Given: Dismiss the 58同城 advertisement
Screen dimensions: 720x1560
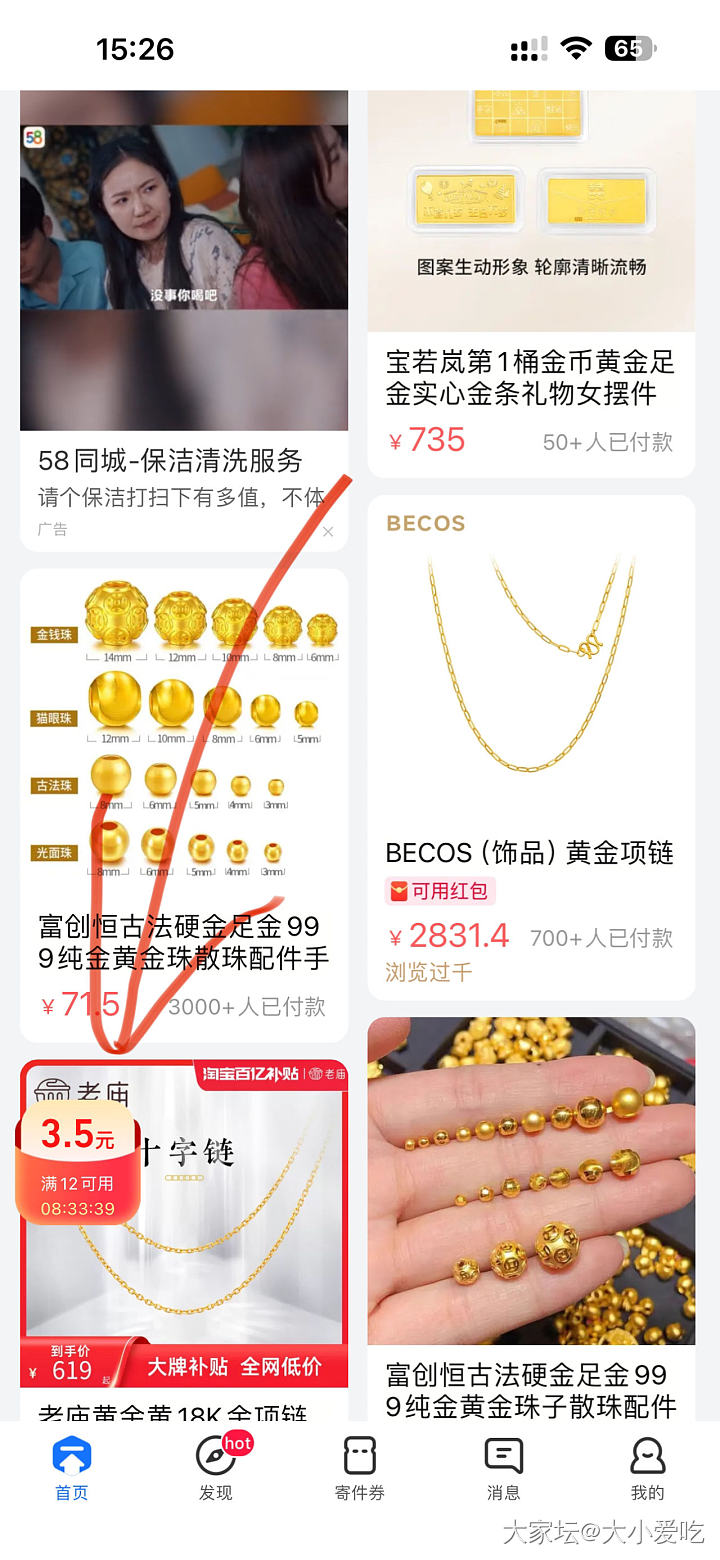Looking at the screenshot, I should point(328,532).
